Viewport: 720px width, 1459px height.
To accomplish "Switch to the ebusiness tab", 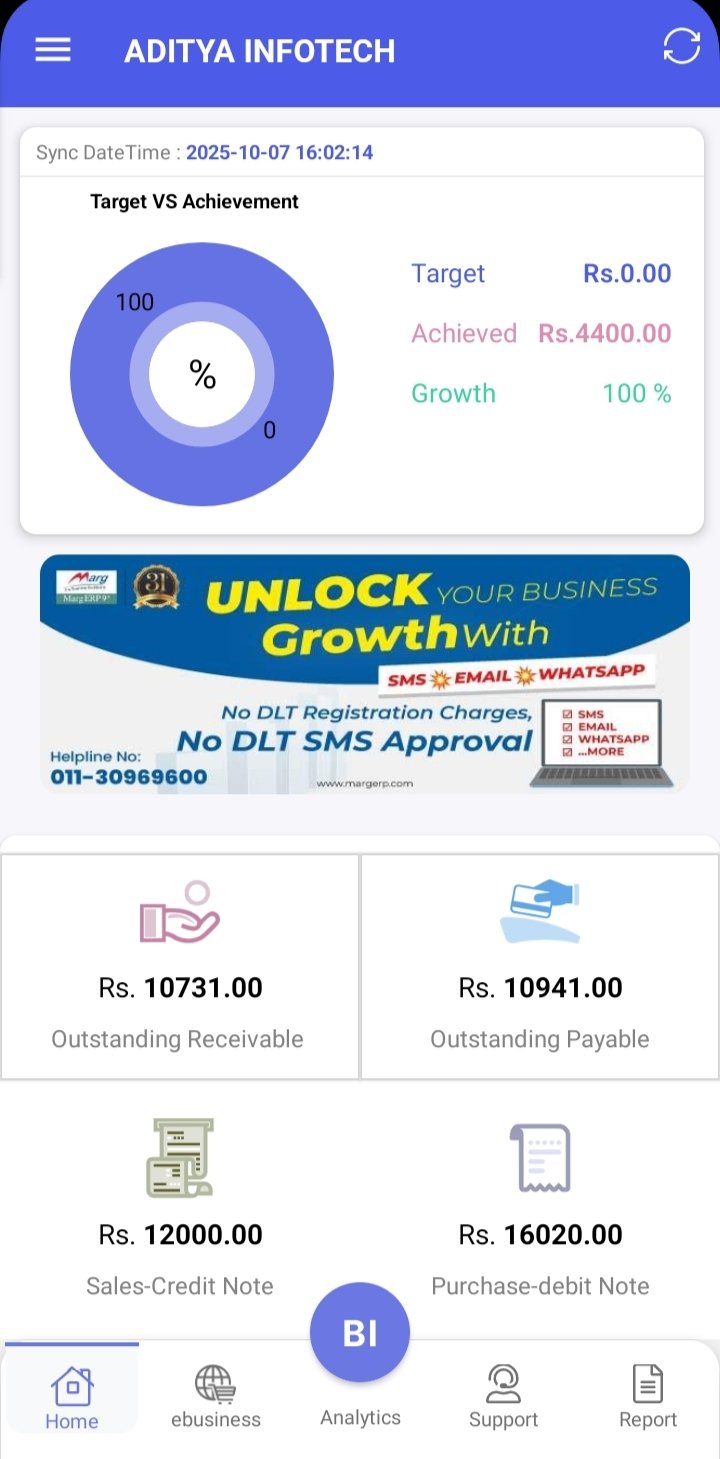I will pos(215,1398).
